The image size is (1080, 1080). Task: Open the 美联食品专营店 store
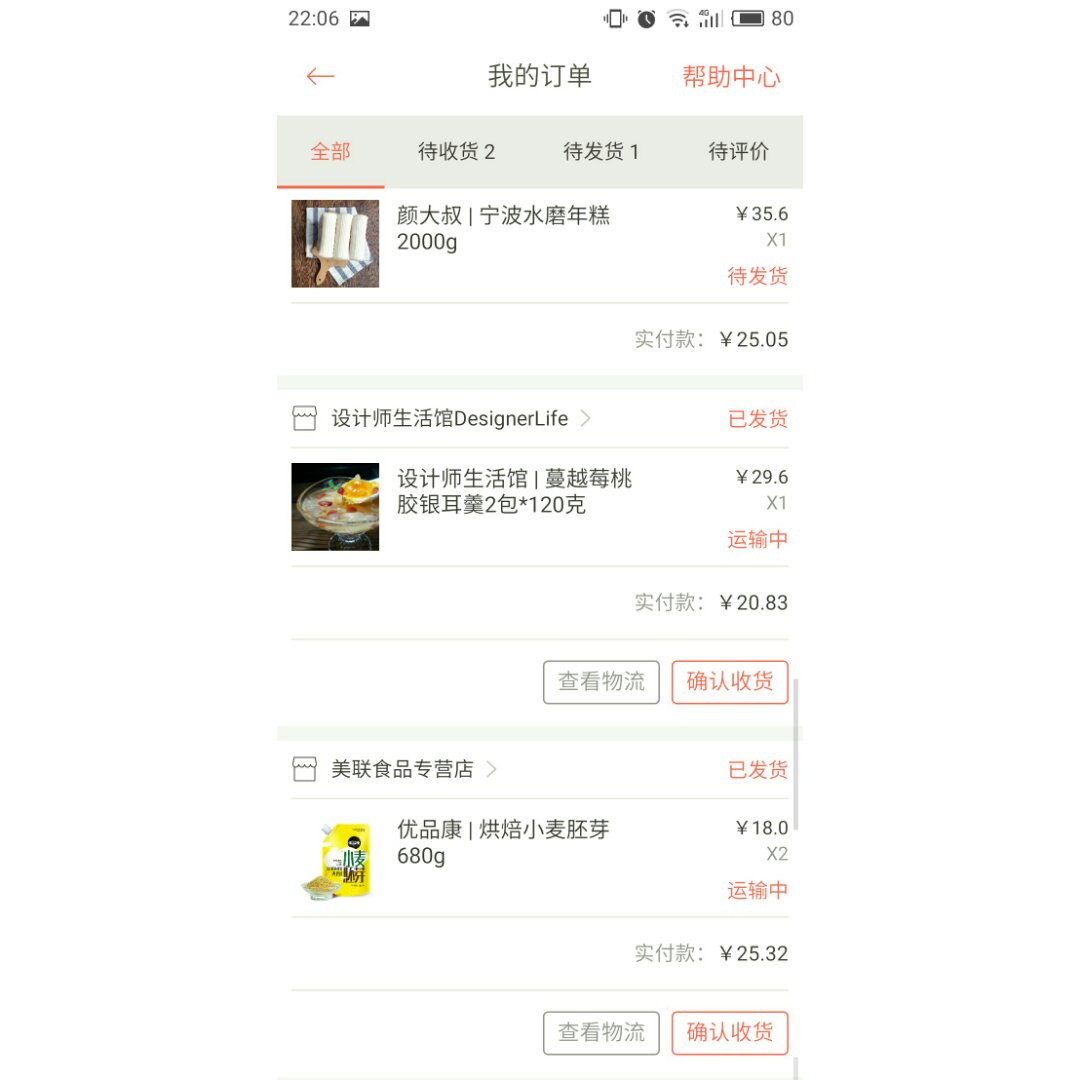click(x=402, y=770)
